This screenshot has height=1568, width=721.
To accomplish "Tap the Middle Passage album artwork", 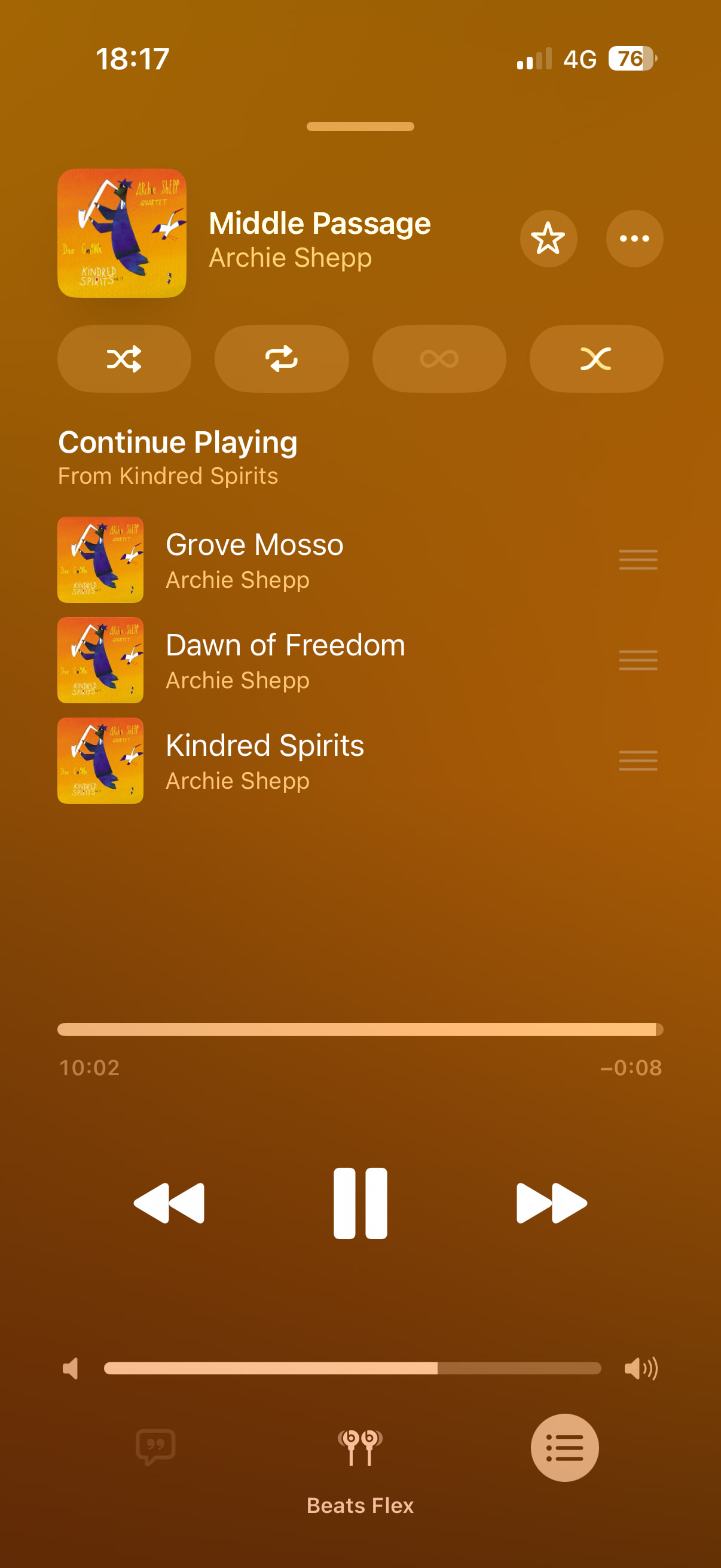I will [x=122, y=233].
